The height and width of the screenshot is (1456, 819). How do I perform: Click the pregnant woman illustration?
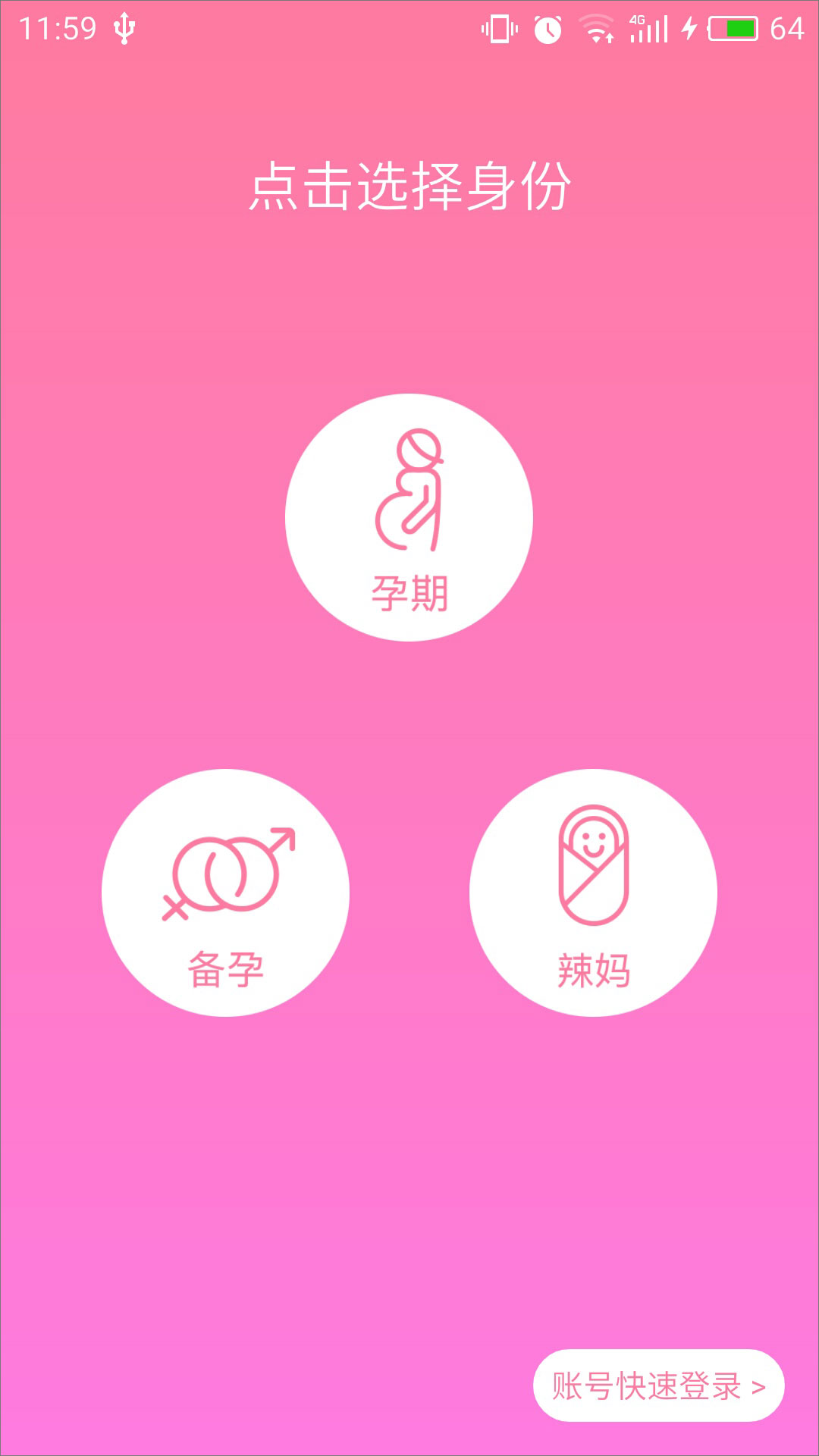pyautogui.click(x=409, y=493)
